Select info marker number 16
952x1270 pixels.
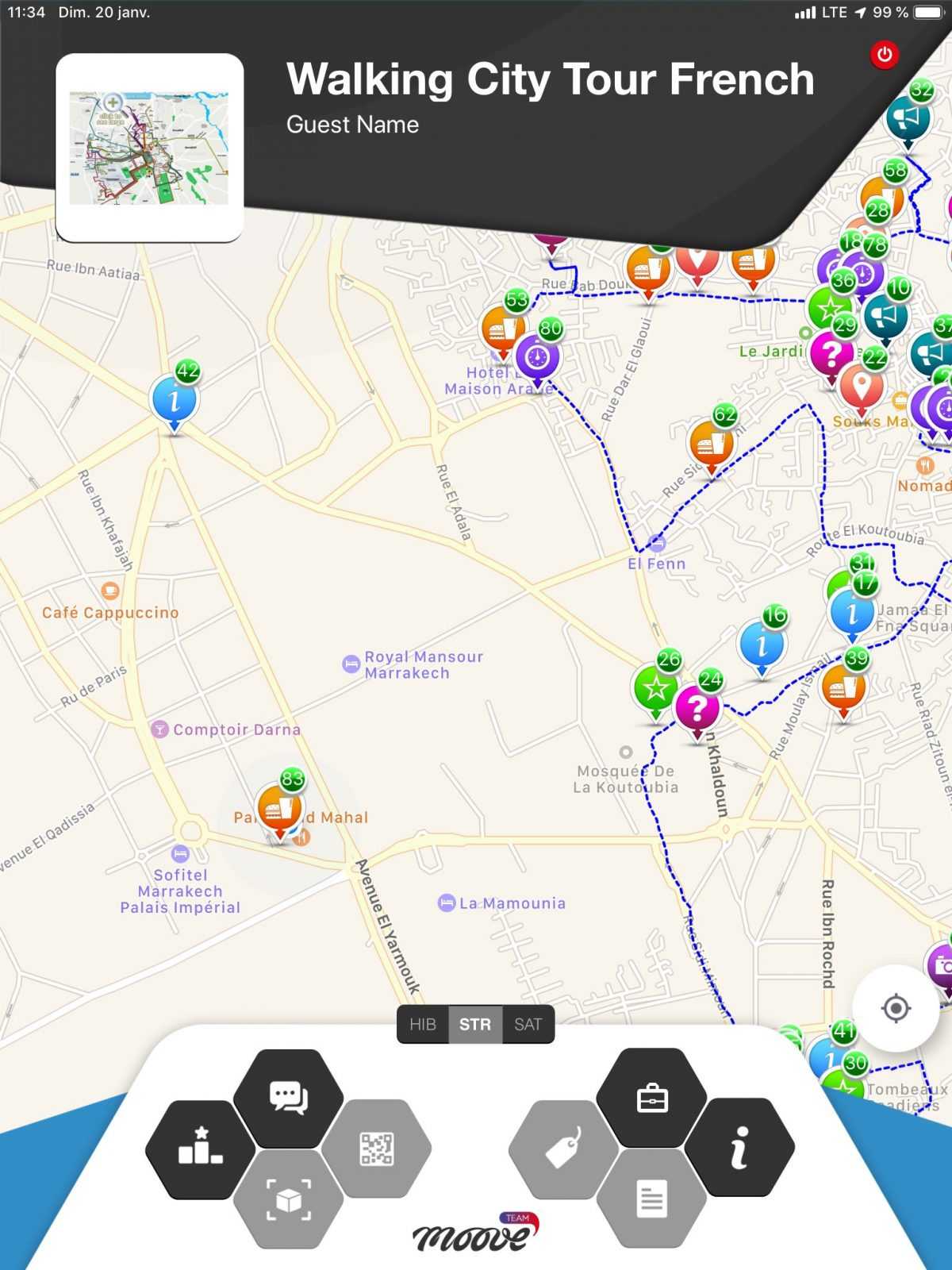tap(762, 645)
